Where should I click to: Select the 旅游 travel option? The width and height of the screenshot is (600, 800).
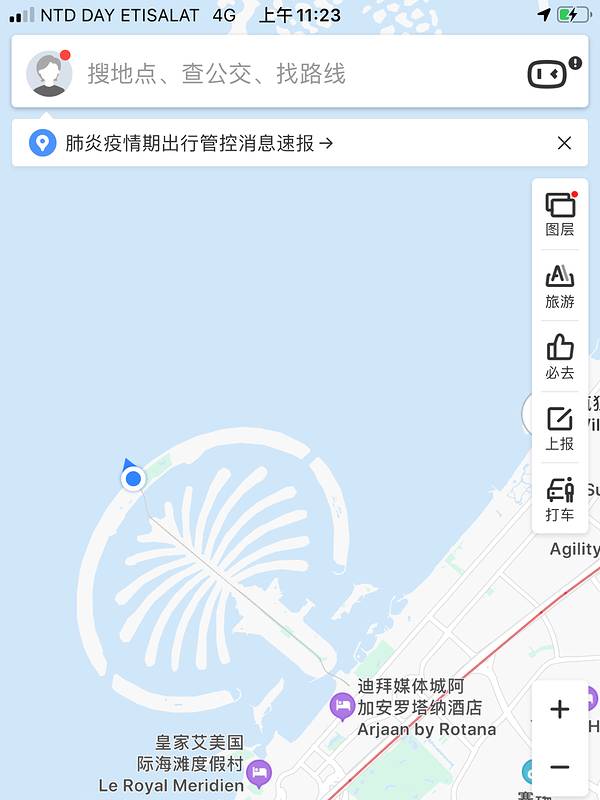click(560, 286)
